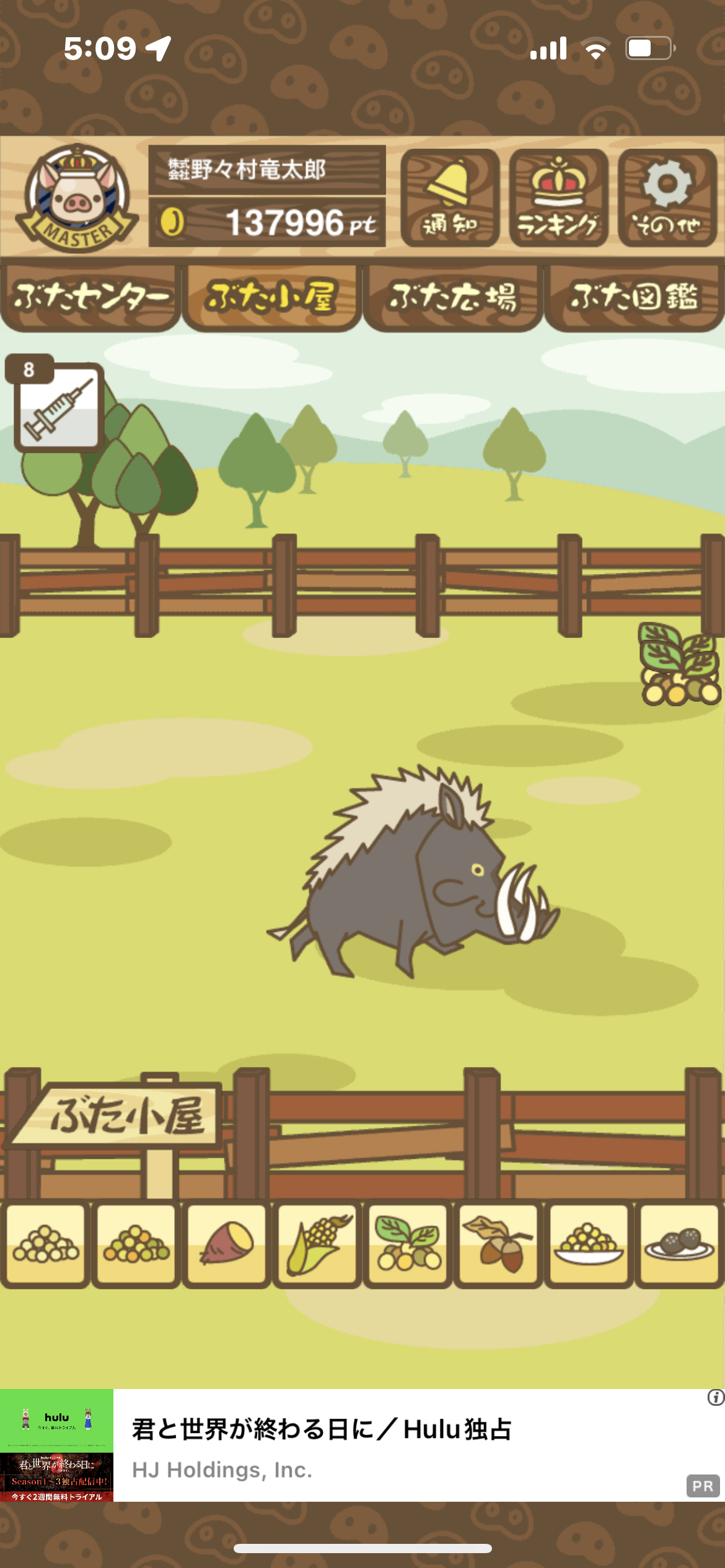The height and width of the screenshot is (1568, 725).
Task: Select the ぶた小屋 tab
Action: [x=271, y=298]
